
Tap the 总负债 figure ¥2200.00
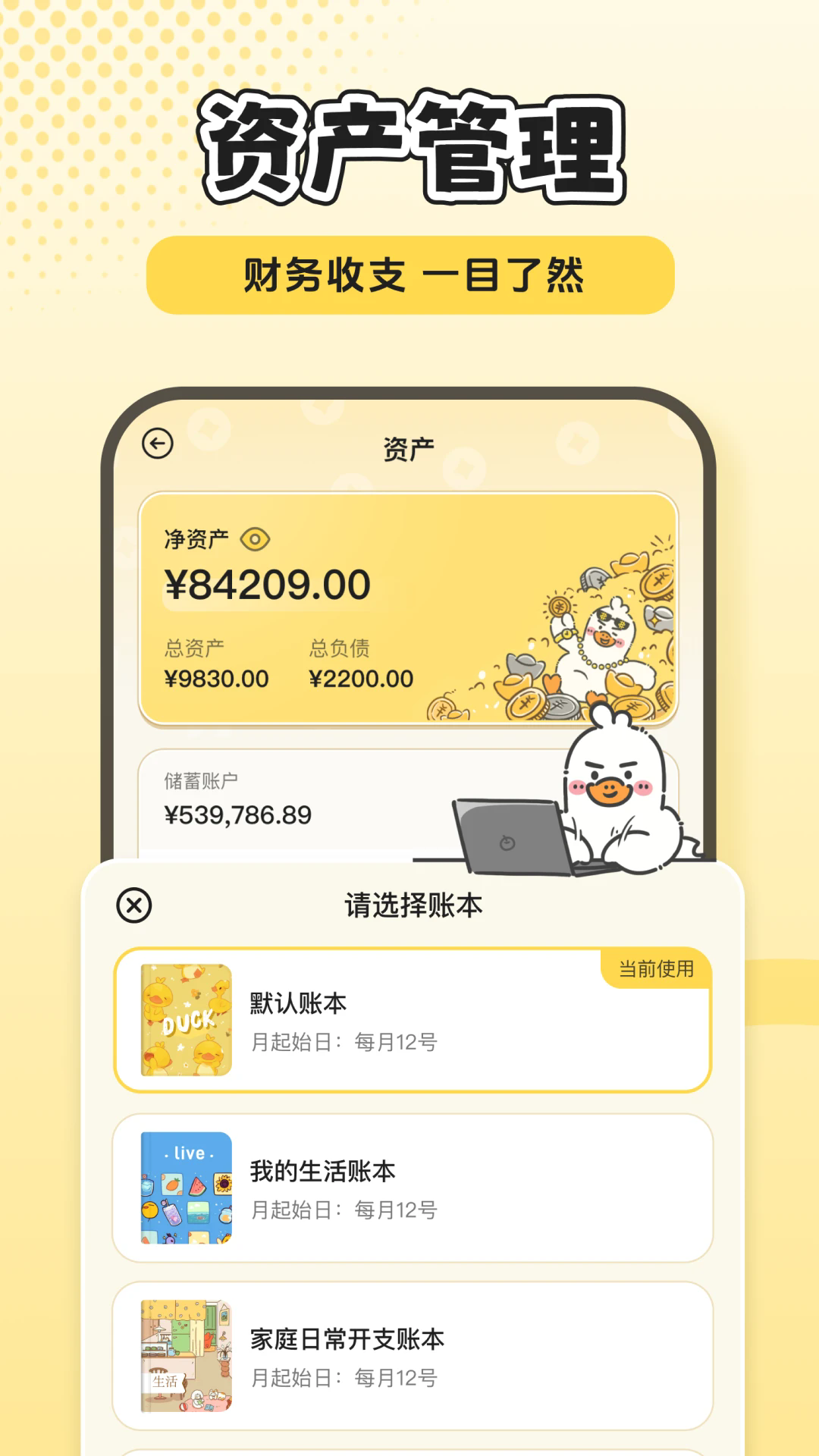(x=360, y=679)
